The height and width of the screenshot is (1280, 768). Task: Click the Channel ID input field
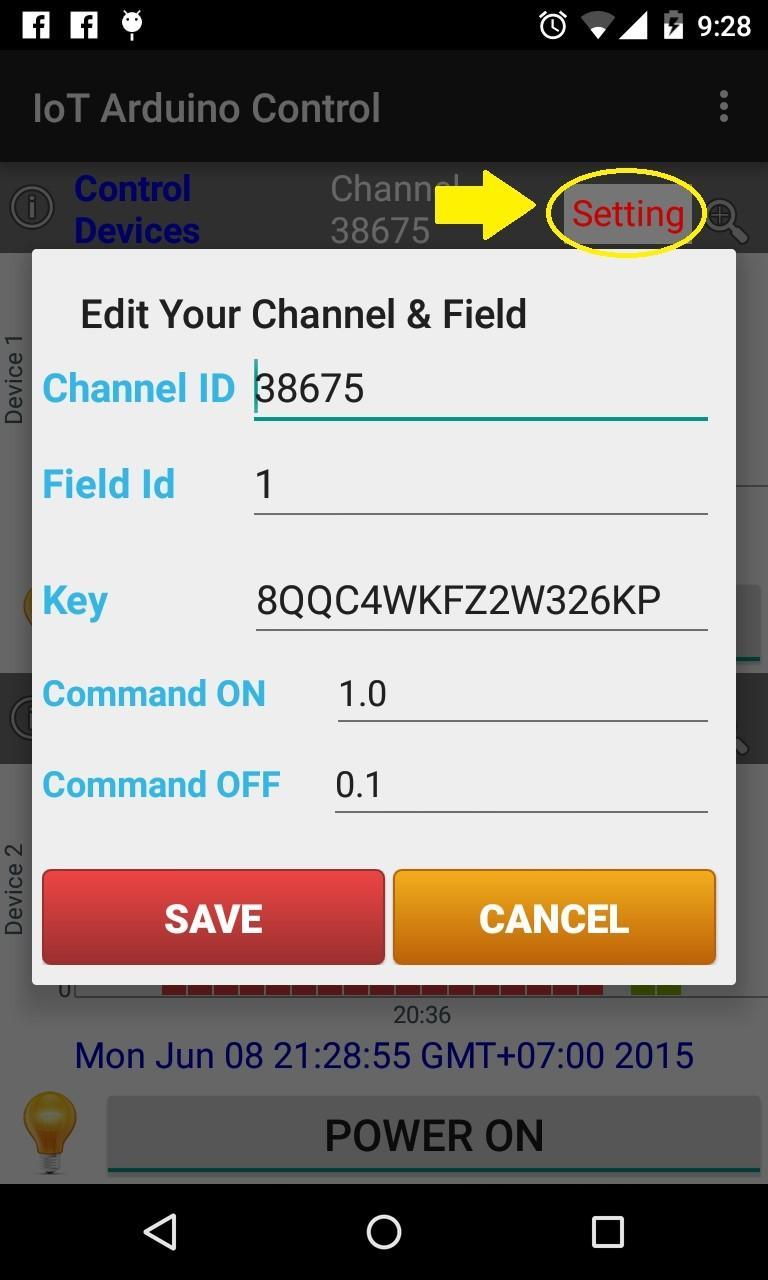click(x=478, y=388)
